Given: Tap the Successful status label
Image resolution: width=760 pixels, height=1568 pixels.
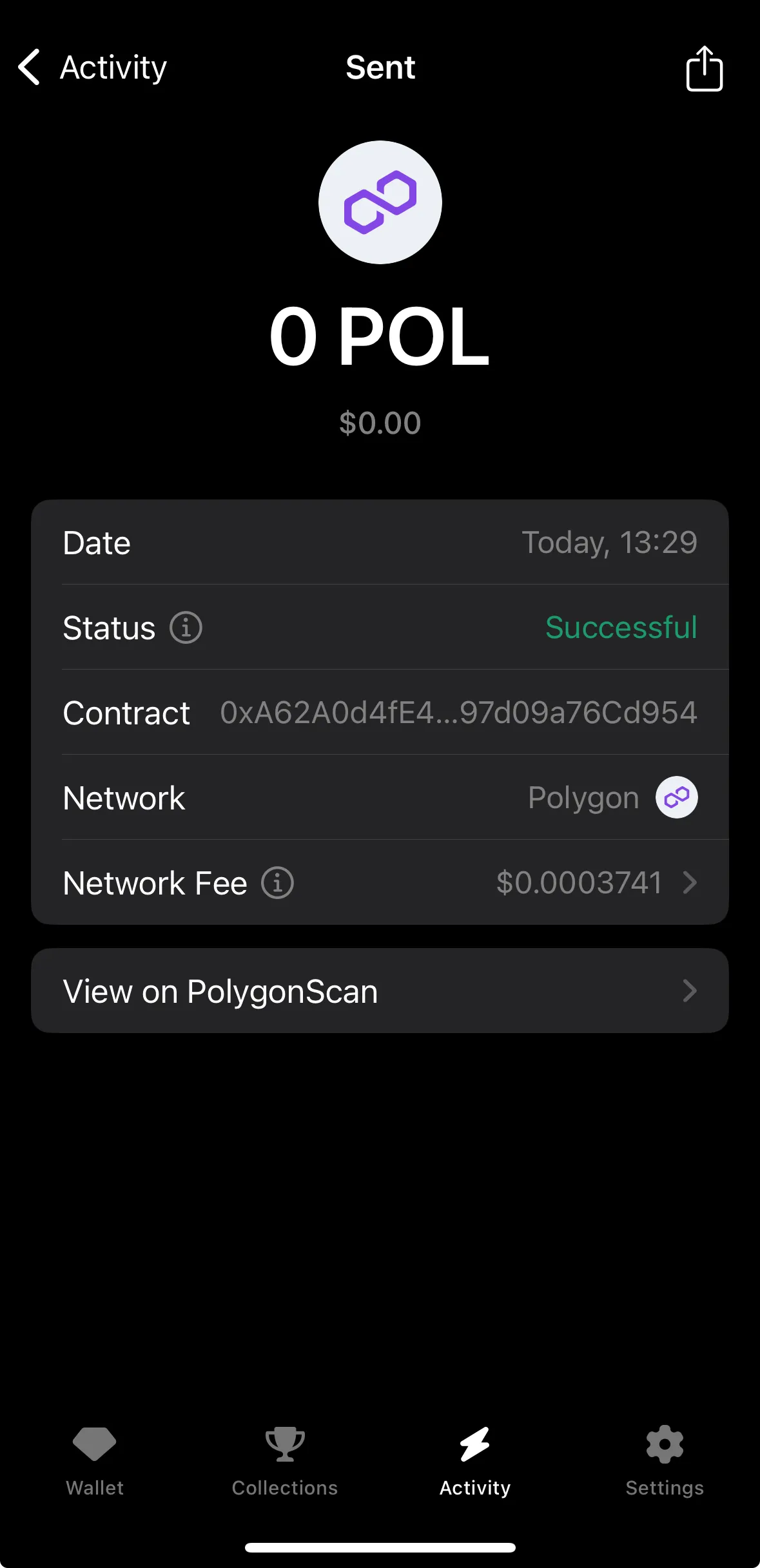Looking at the screenshot, I should tap(621, 627).
